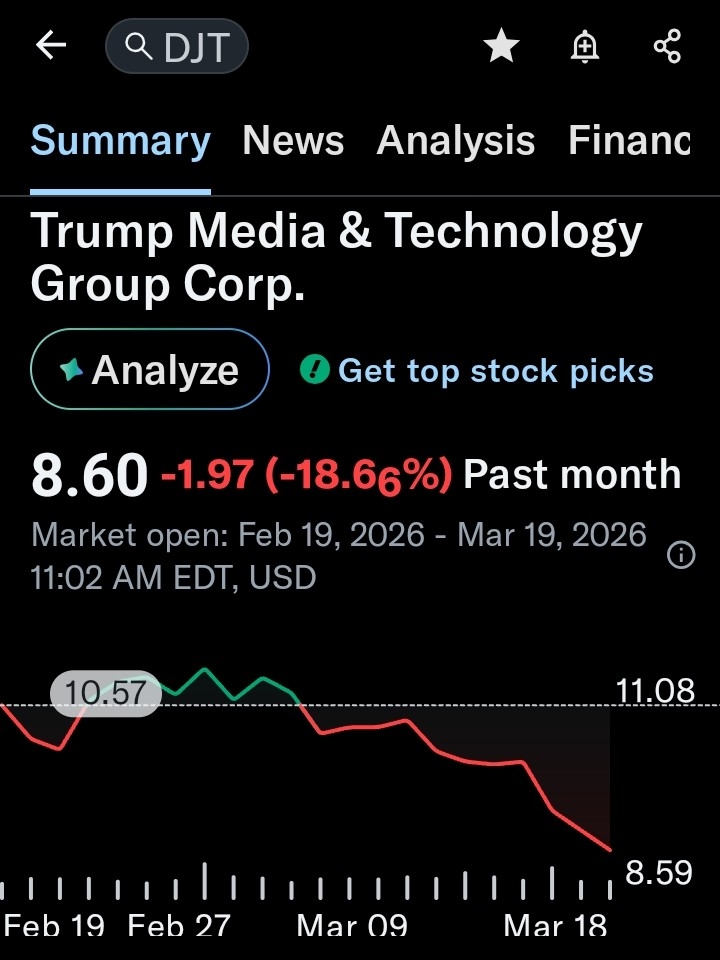Screen dimensions: 720x960
Task: Open the Get top stock picks link
Action: coord(477,371)
